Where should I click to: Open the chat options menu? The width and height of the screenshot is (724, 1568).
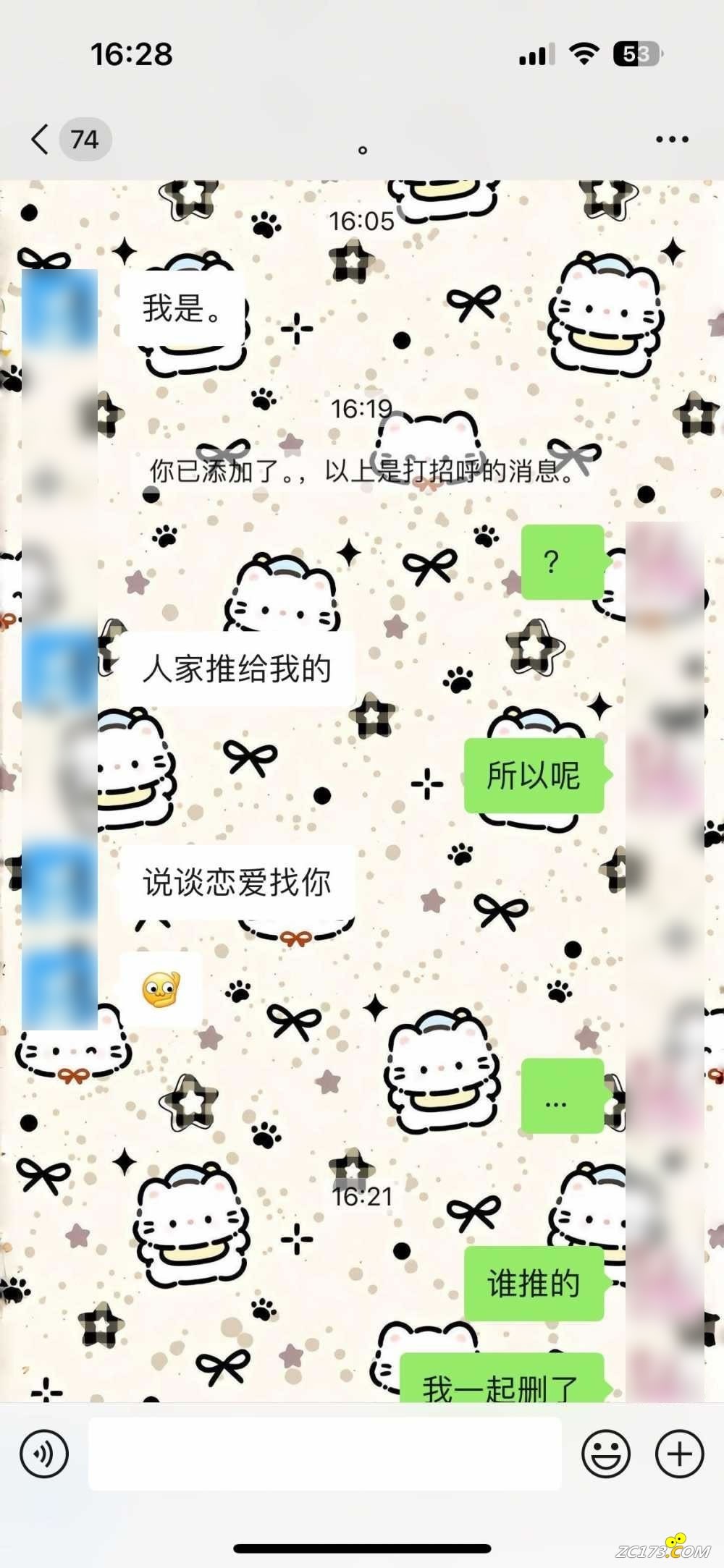(671, 139)
